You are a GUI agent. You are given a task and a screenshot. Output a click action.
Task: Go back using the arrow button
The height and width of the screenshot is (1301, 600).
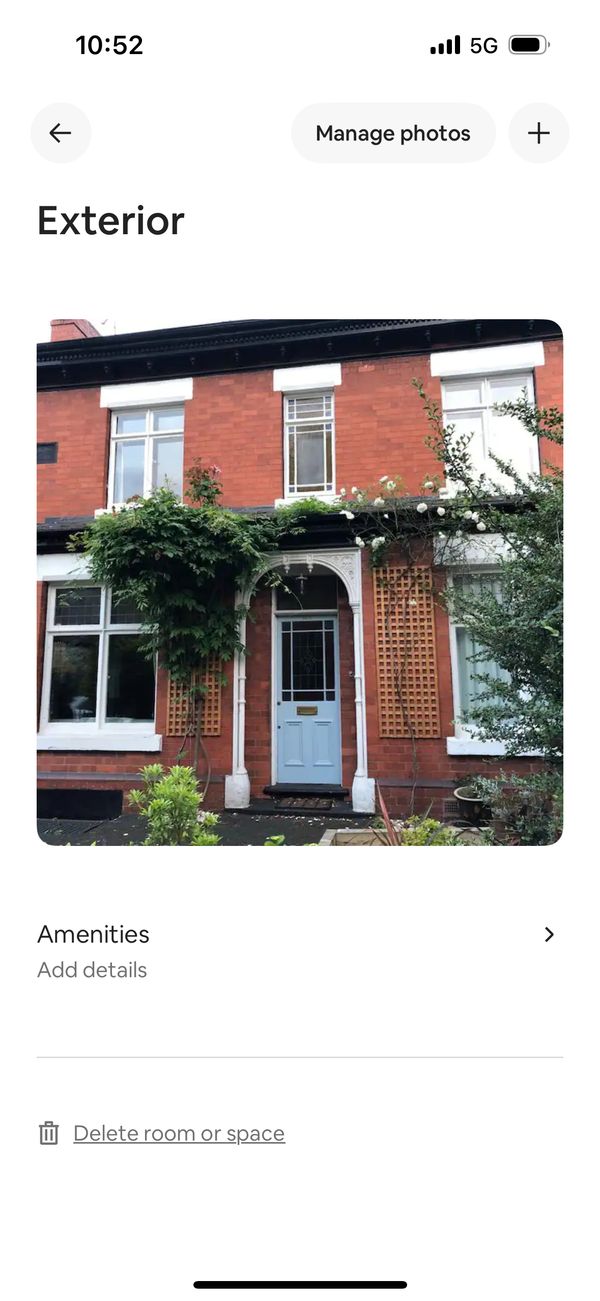pos(61,133)
